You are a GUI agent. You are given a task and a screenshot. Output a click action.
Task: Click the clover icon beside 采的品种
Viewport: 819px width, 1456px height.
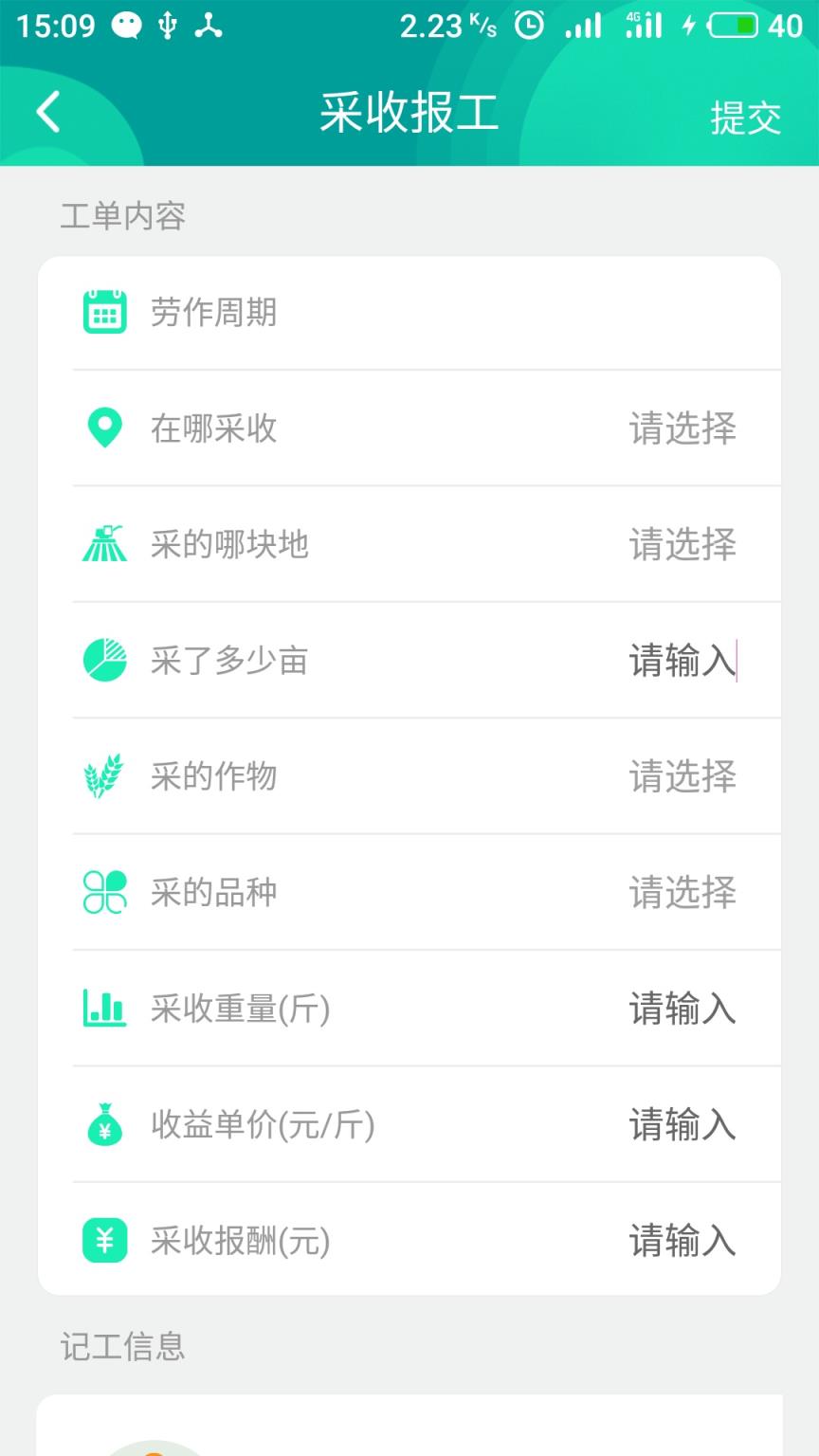(105, 892)
